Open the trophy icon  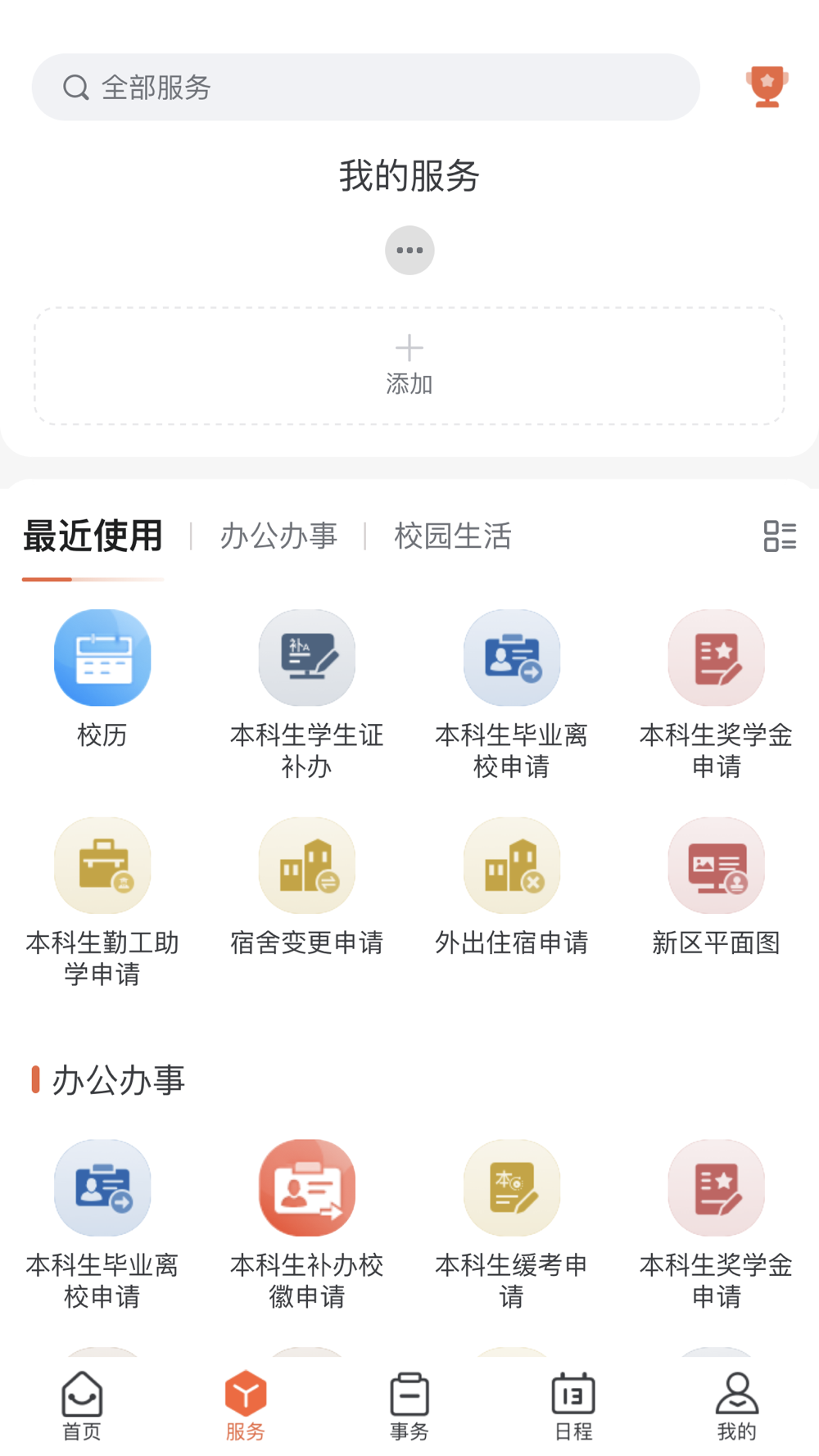click(767, 87)
